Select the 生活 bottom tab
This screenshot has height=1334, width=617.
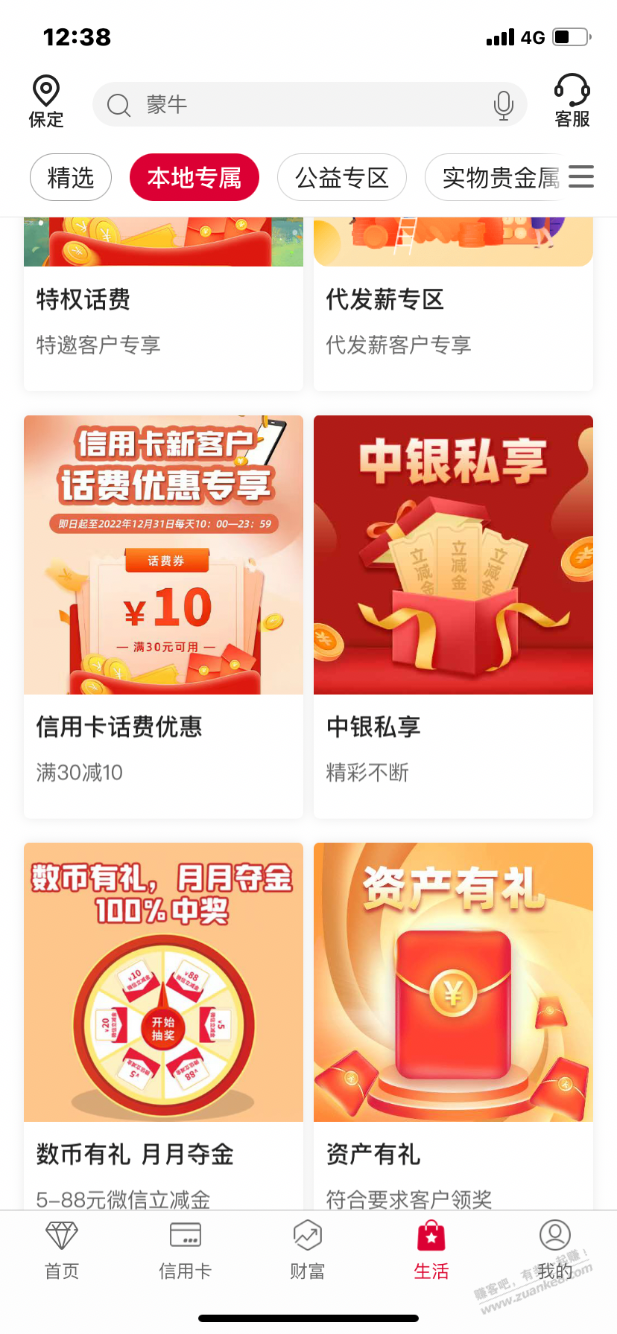(431, 1250)
